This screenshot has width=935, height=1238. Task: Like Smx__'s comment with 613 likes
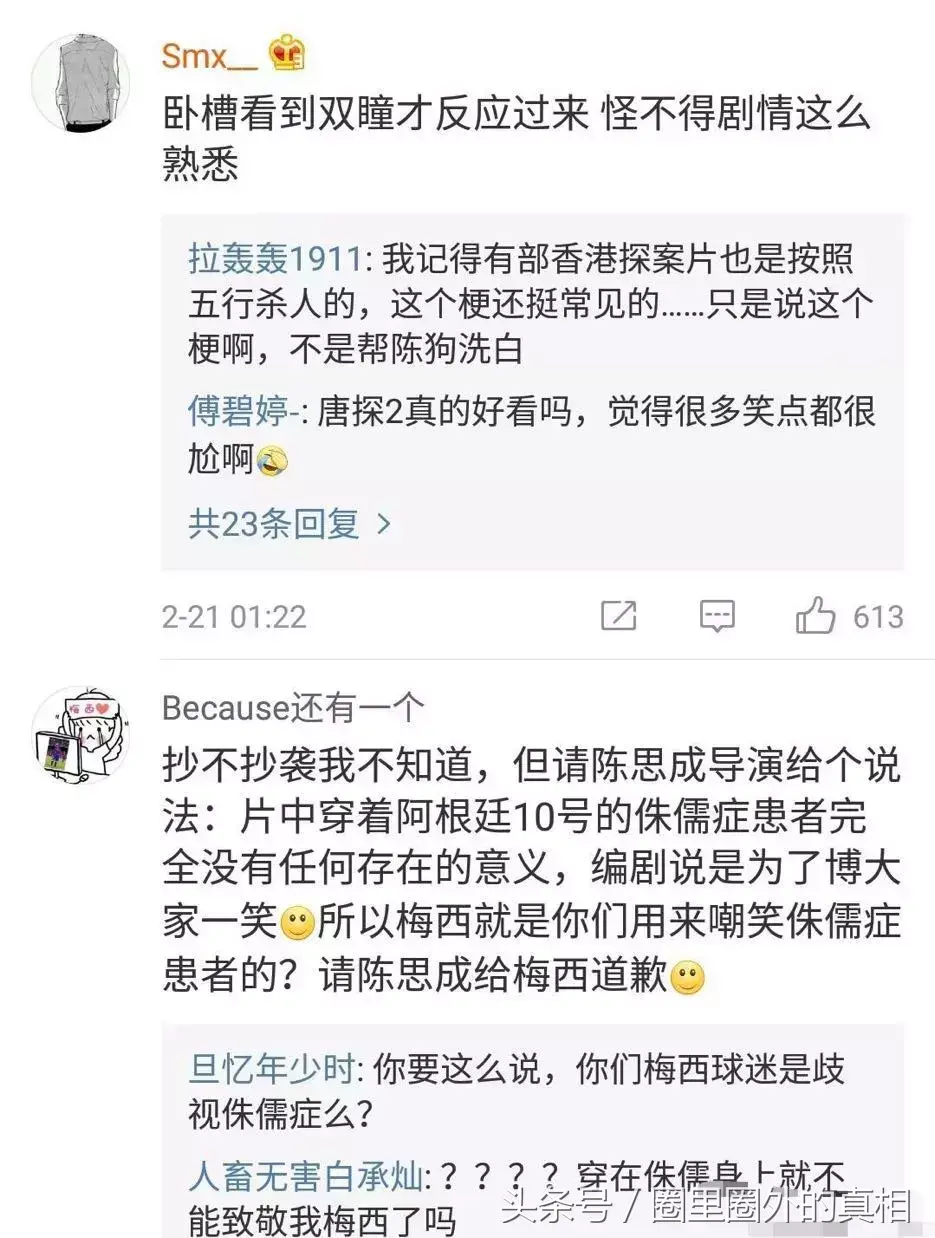coord(816,616)
